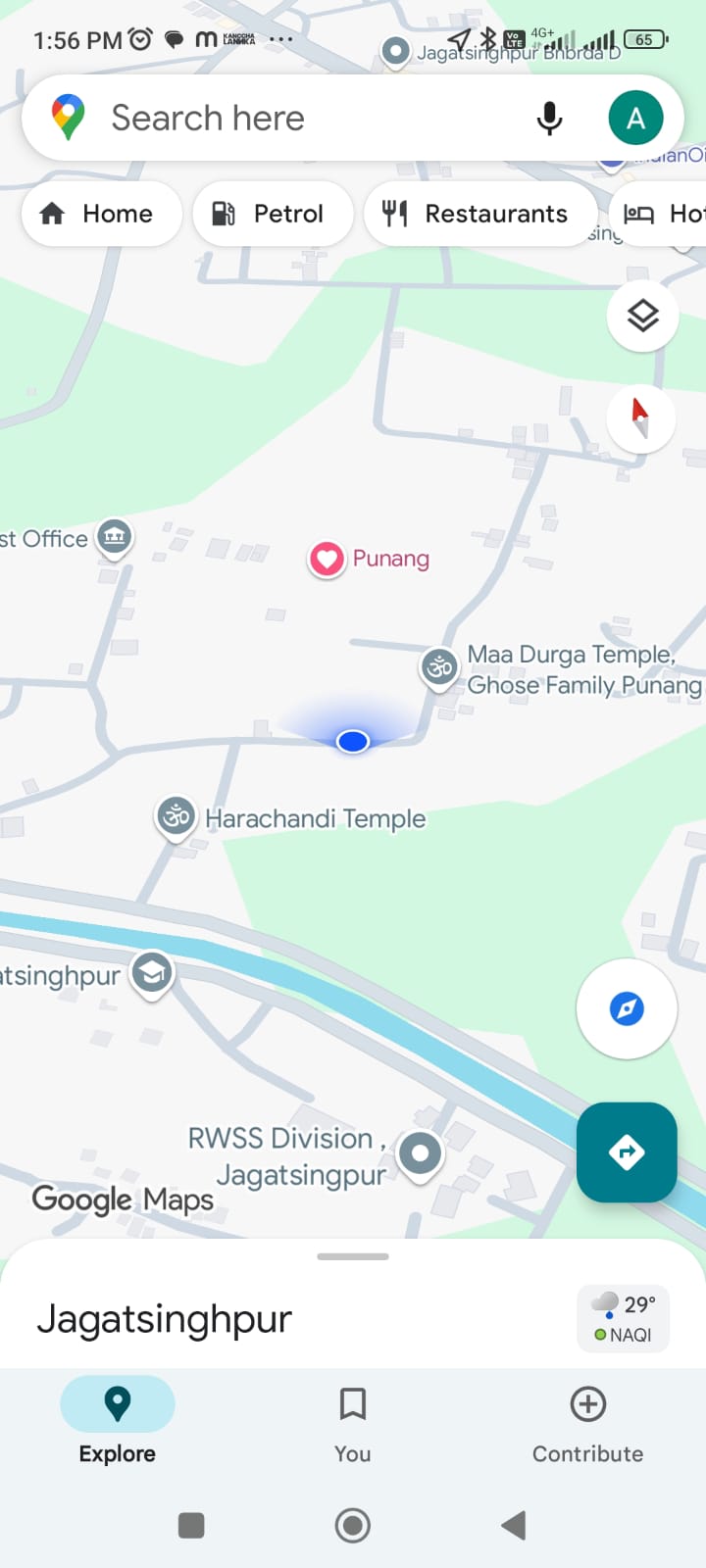
Task: Tap the compass to reorient map
Action: [640, 417]
